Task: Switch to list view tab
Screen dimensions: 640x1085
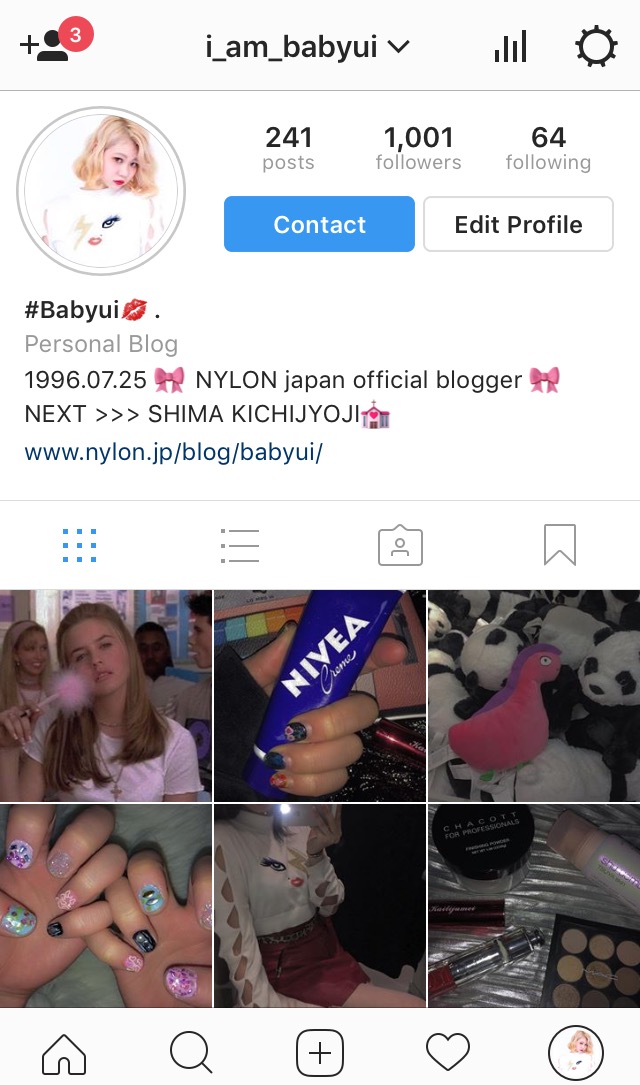Action: pyautogui.click(x=240, y=546)
